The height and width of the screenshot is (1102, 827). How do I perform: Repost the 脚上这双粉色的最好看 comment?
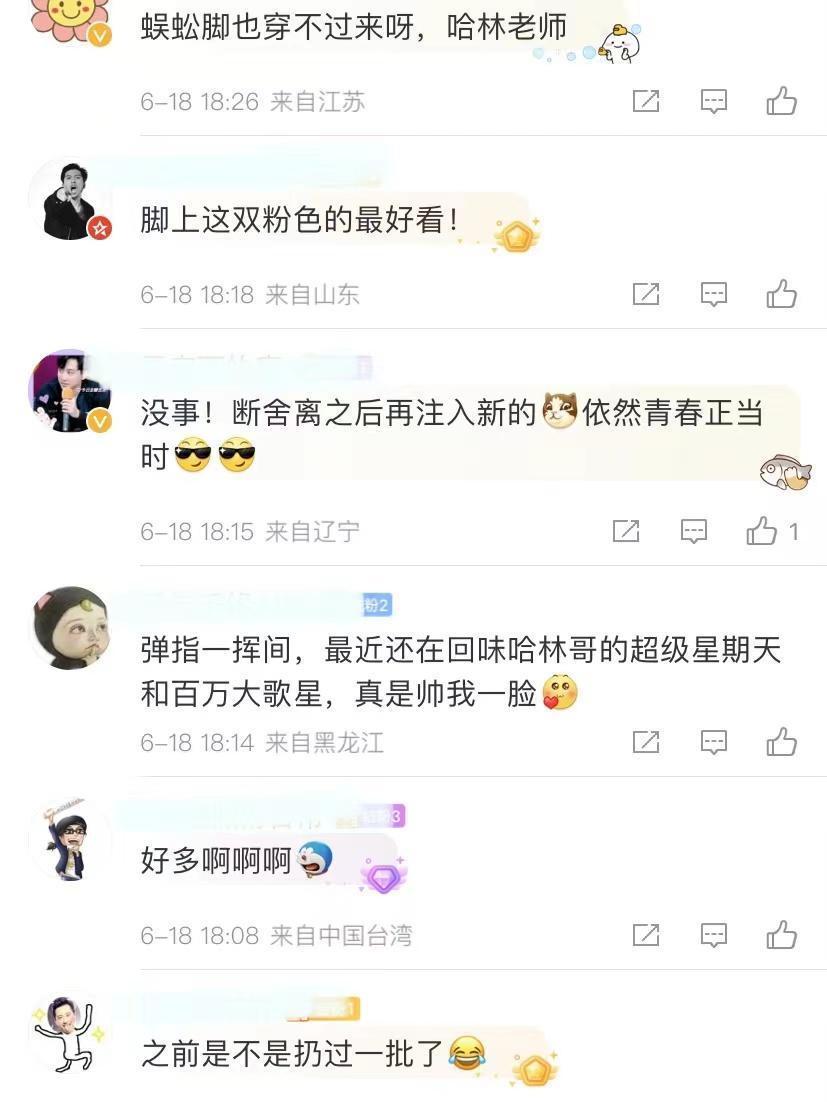[x=646, y=294]
